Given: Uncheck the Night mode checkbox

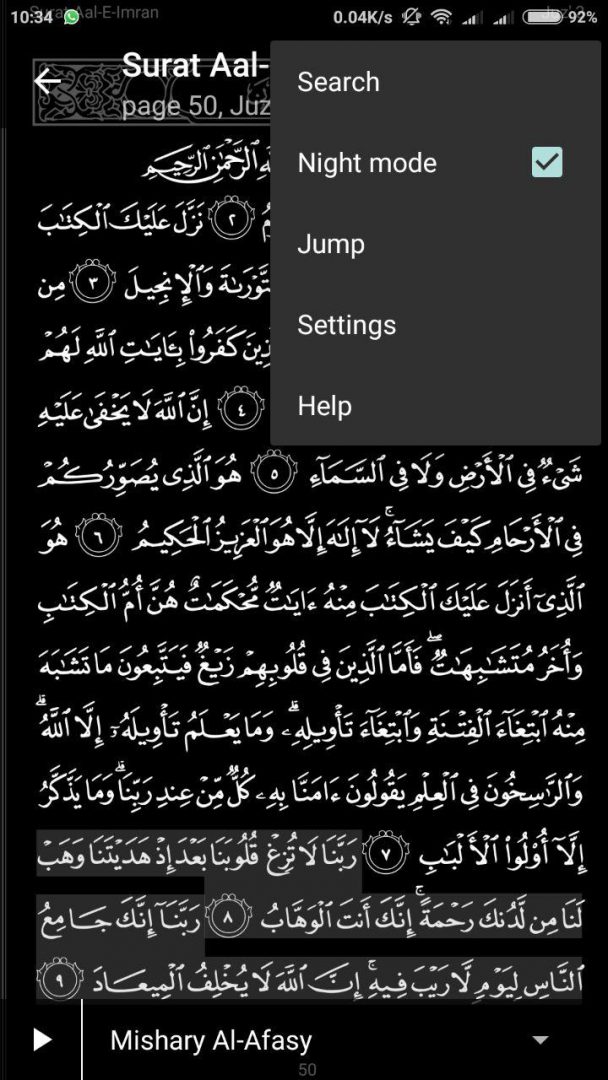Looking at the screenshot, I should [546, 162].
